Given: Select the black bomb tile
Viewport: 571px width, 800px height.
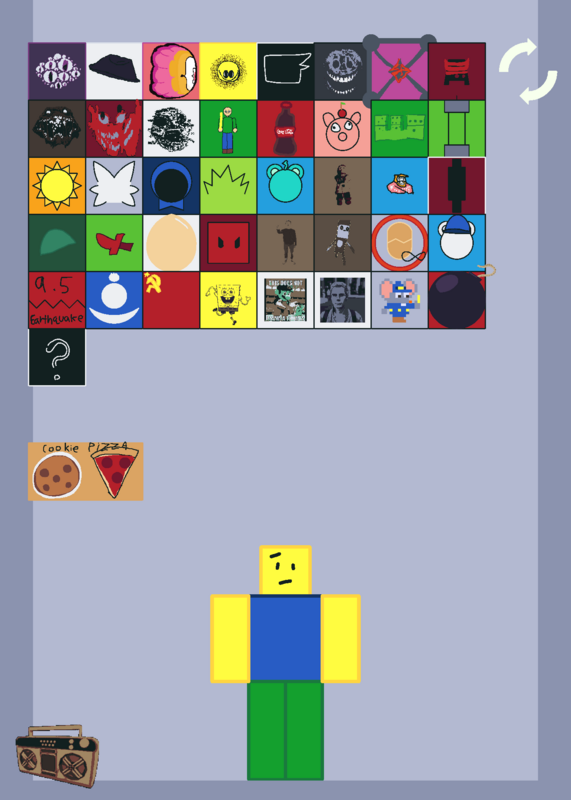Looking at the screenshot, I should point(457,299).
